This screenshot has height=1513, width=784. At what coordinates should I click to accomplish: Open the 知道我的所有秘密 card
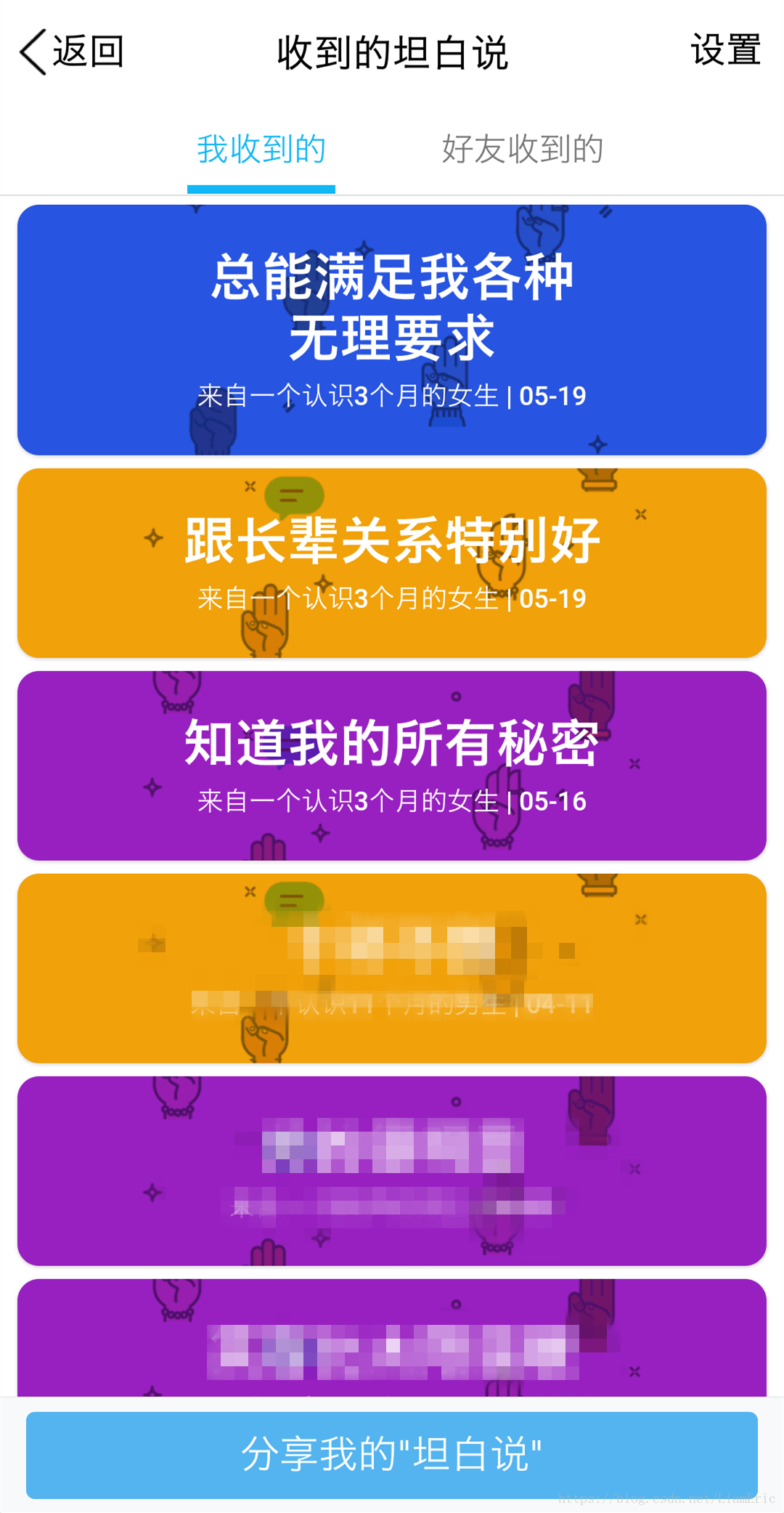click(392, 766)
